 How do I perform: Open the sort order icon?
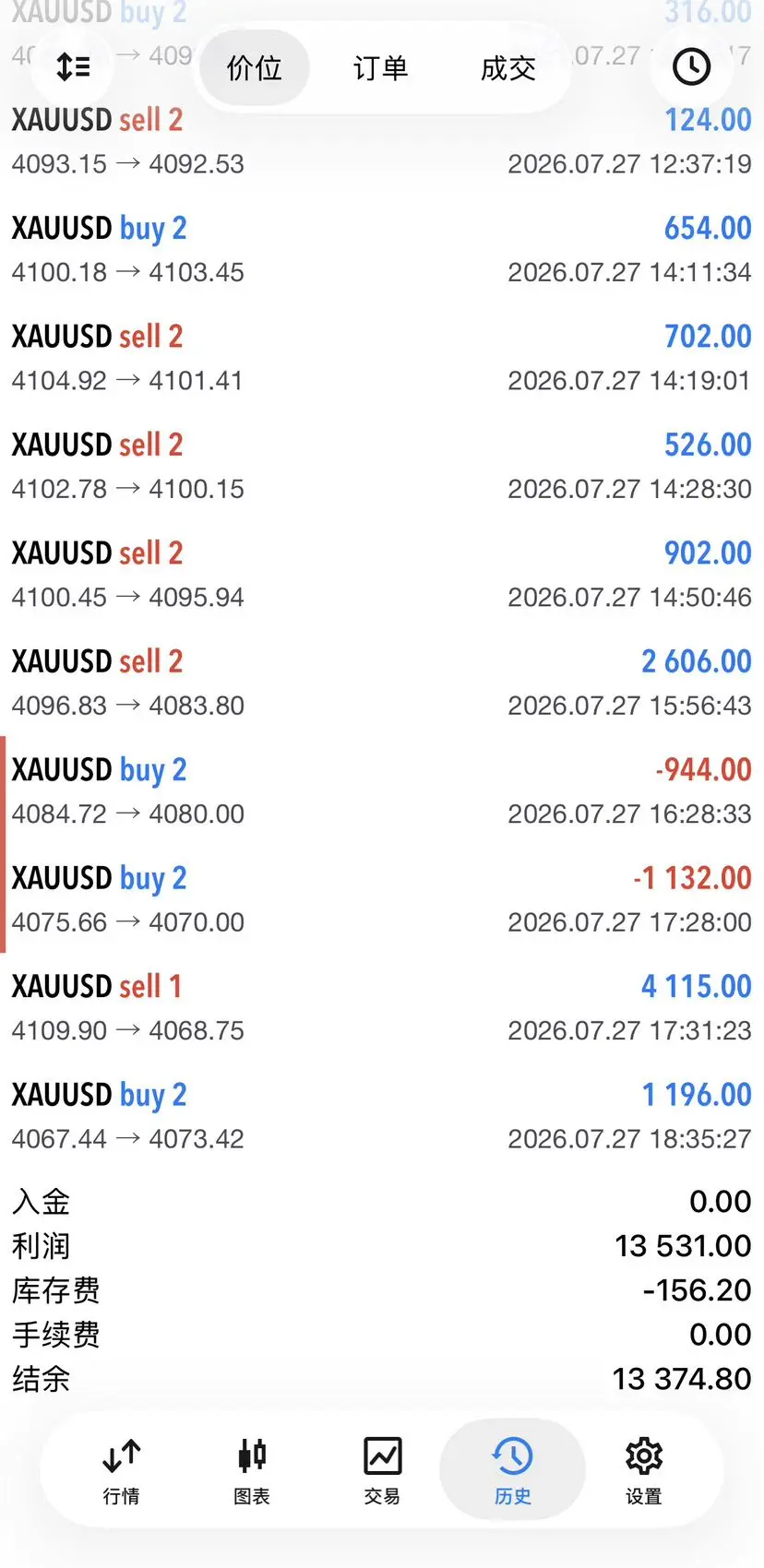point(73,67)
